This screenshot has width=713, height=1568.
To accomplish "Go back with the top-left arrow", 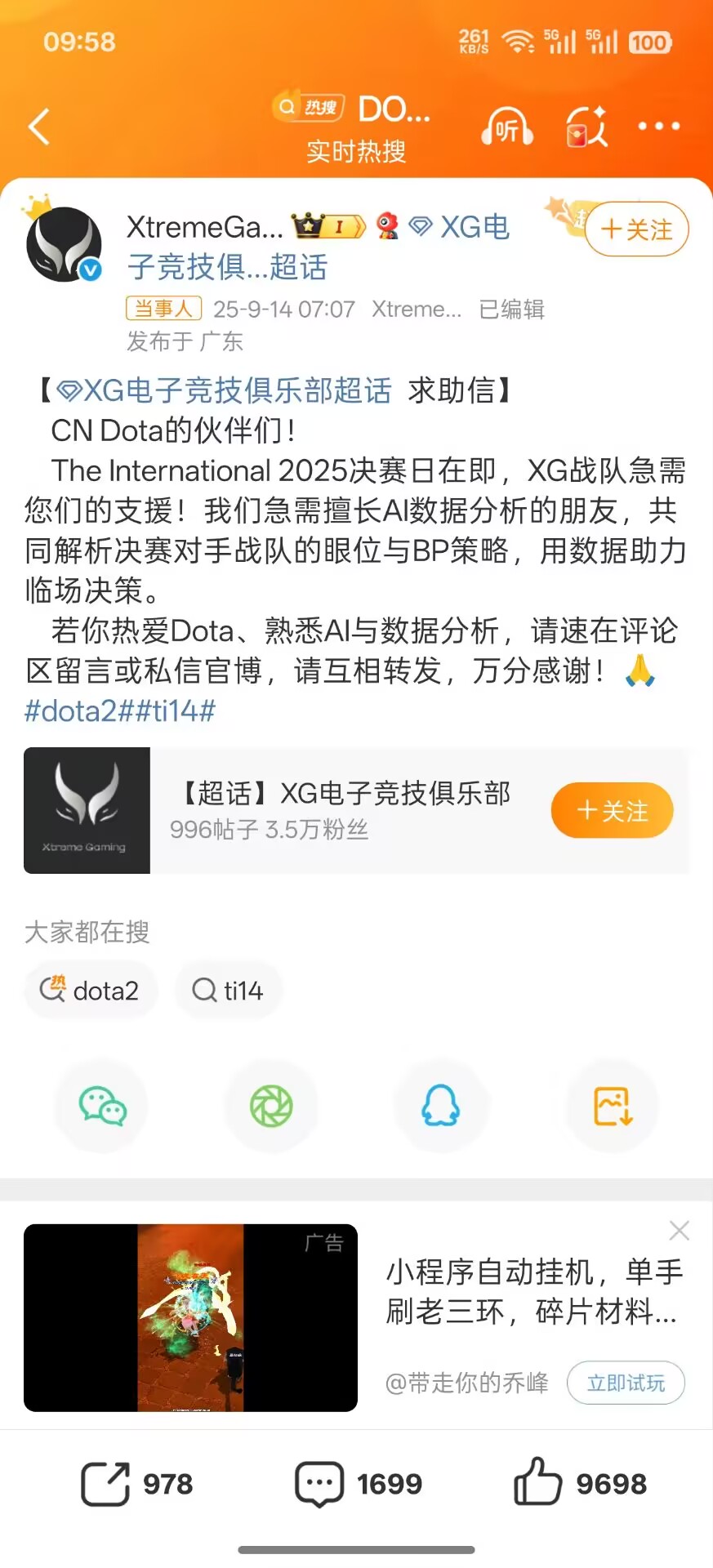I will 39,127.
